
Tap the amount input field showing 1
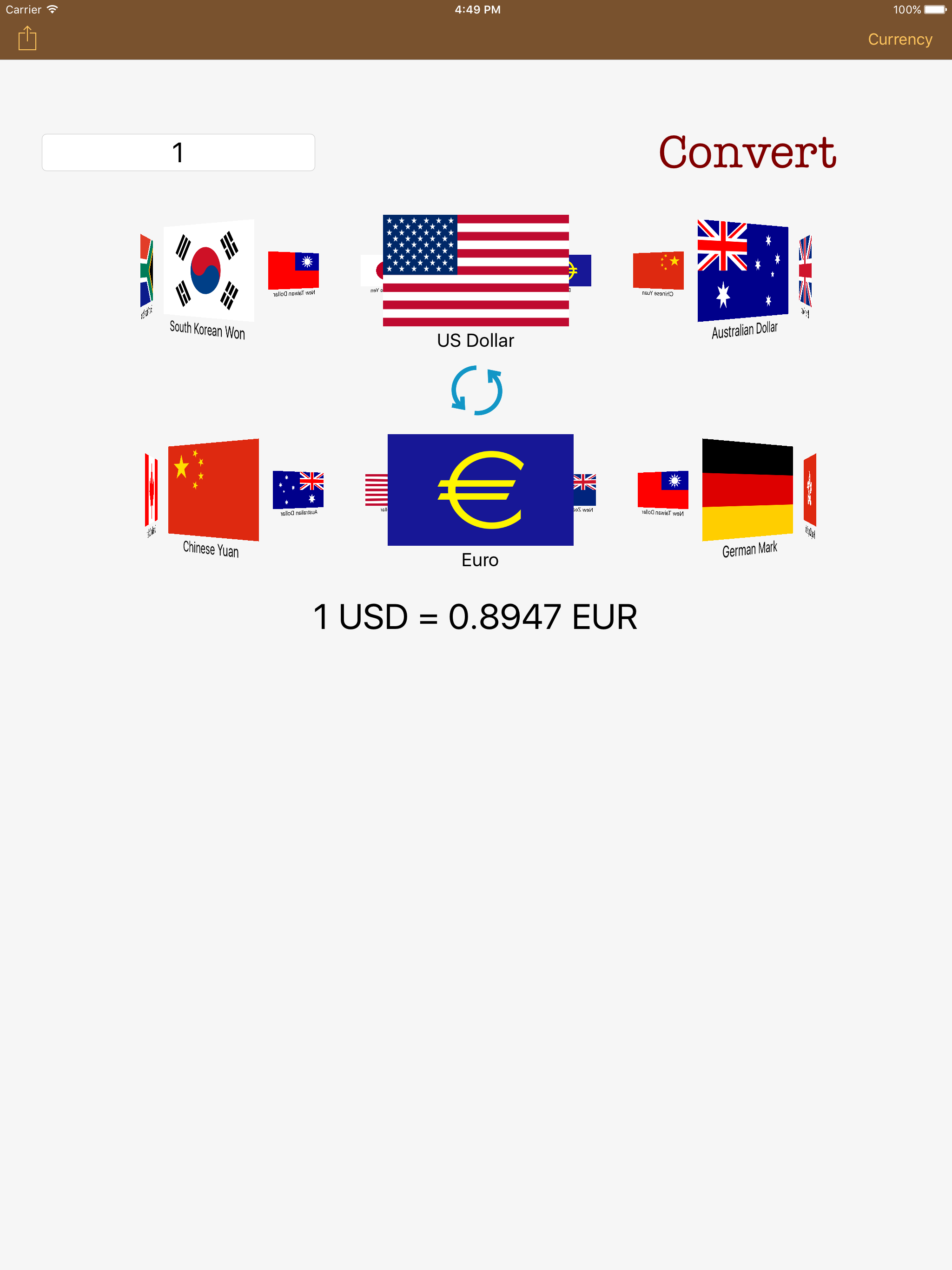178,152
